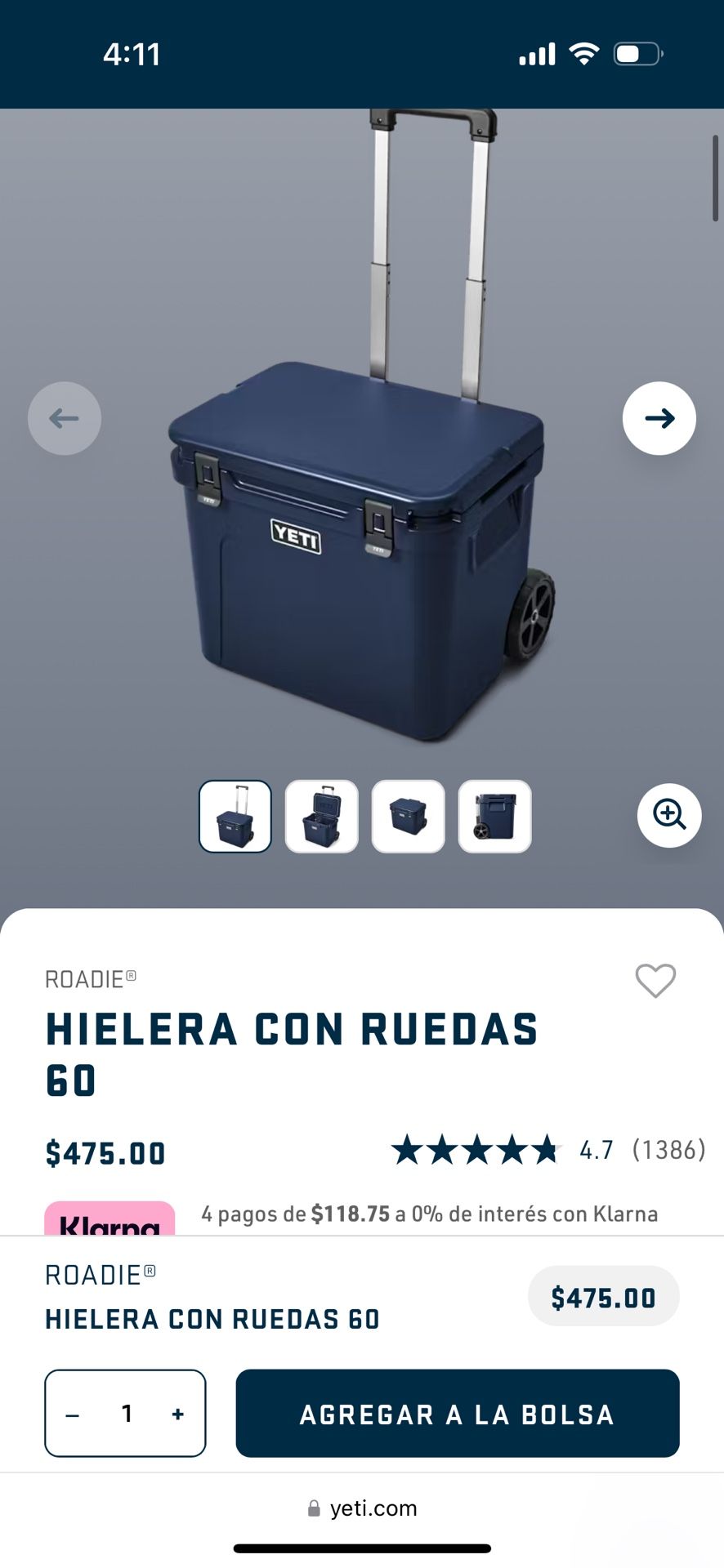
Task: View the open-lid cooler thumbnail
Action: coord(322,817)
